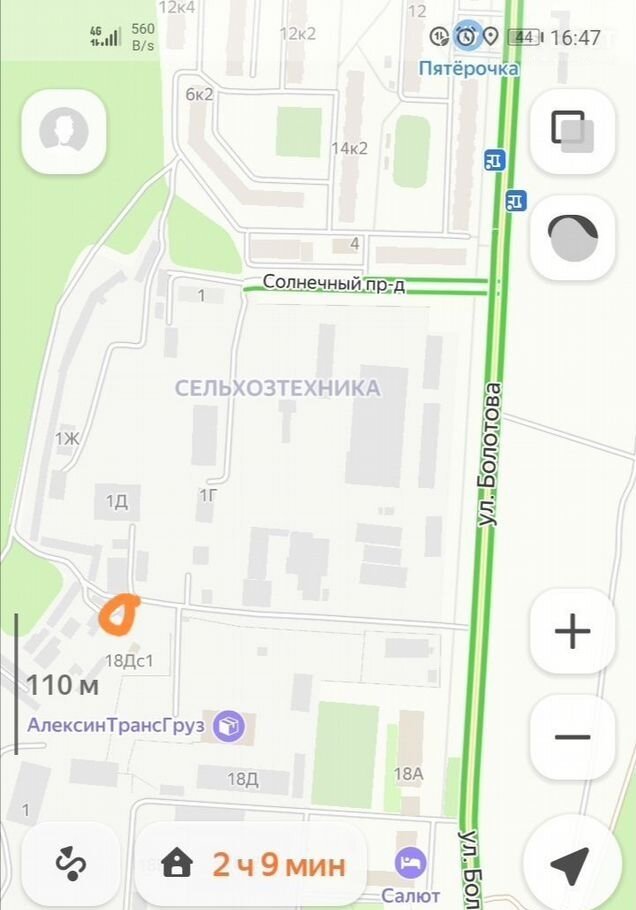
Task: Open the map layers button
Action: point(572,131)
